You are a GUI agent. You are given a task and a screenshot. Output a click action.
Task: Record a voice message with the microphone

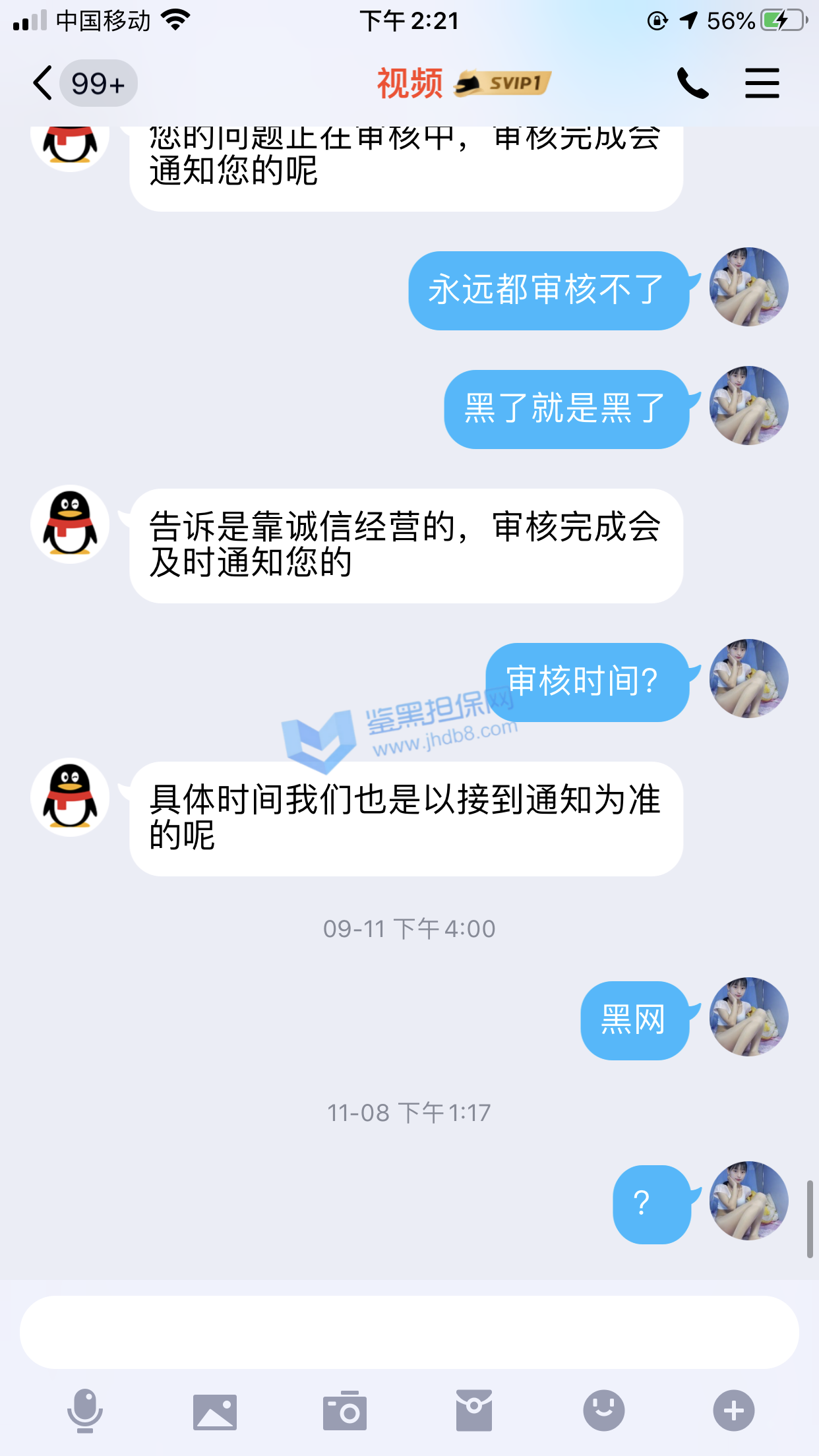(85, 1411)
